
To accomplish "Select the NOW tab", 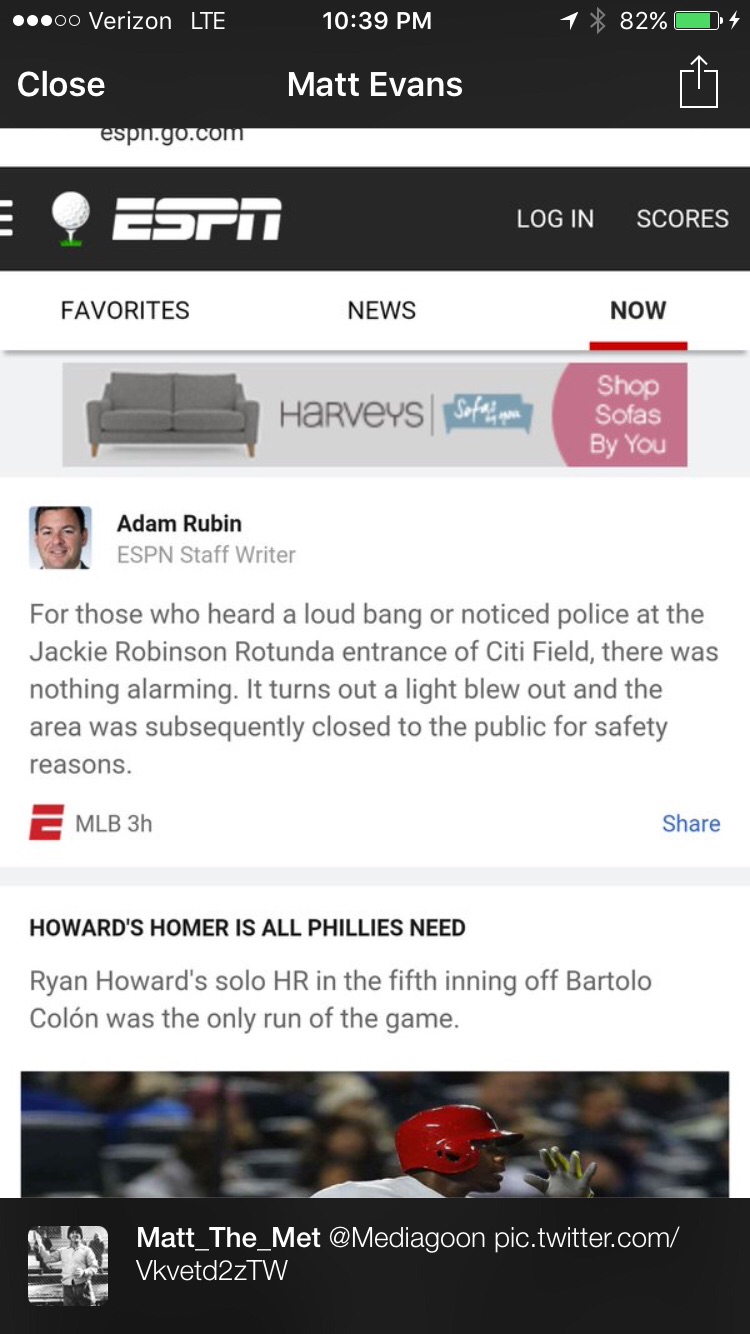I will [x=638, y=311].
